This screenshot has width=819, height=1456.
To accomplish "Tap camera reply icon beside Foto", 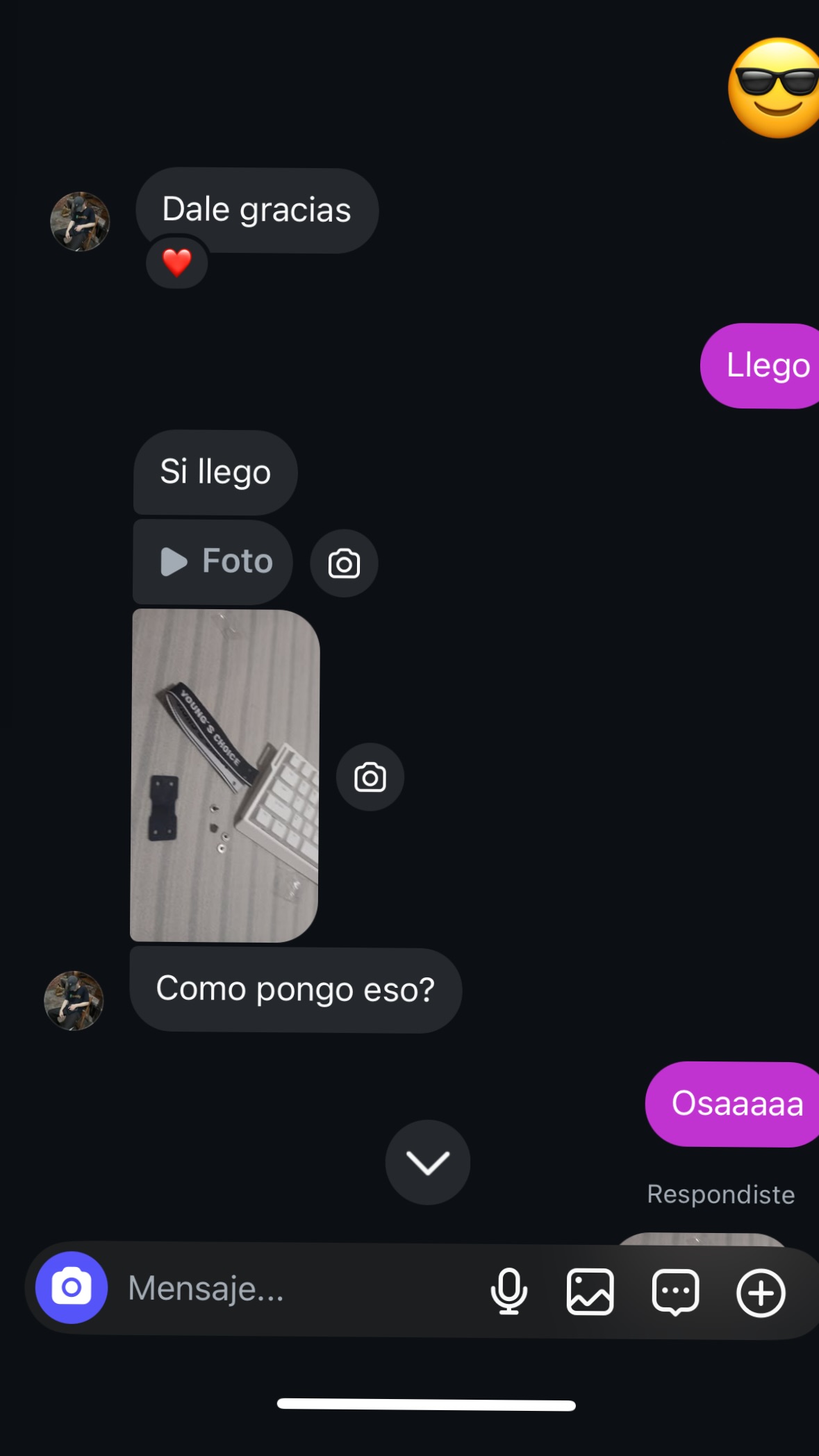I will pos(344,563).
